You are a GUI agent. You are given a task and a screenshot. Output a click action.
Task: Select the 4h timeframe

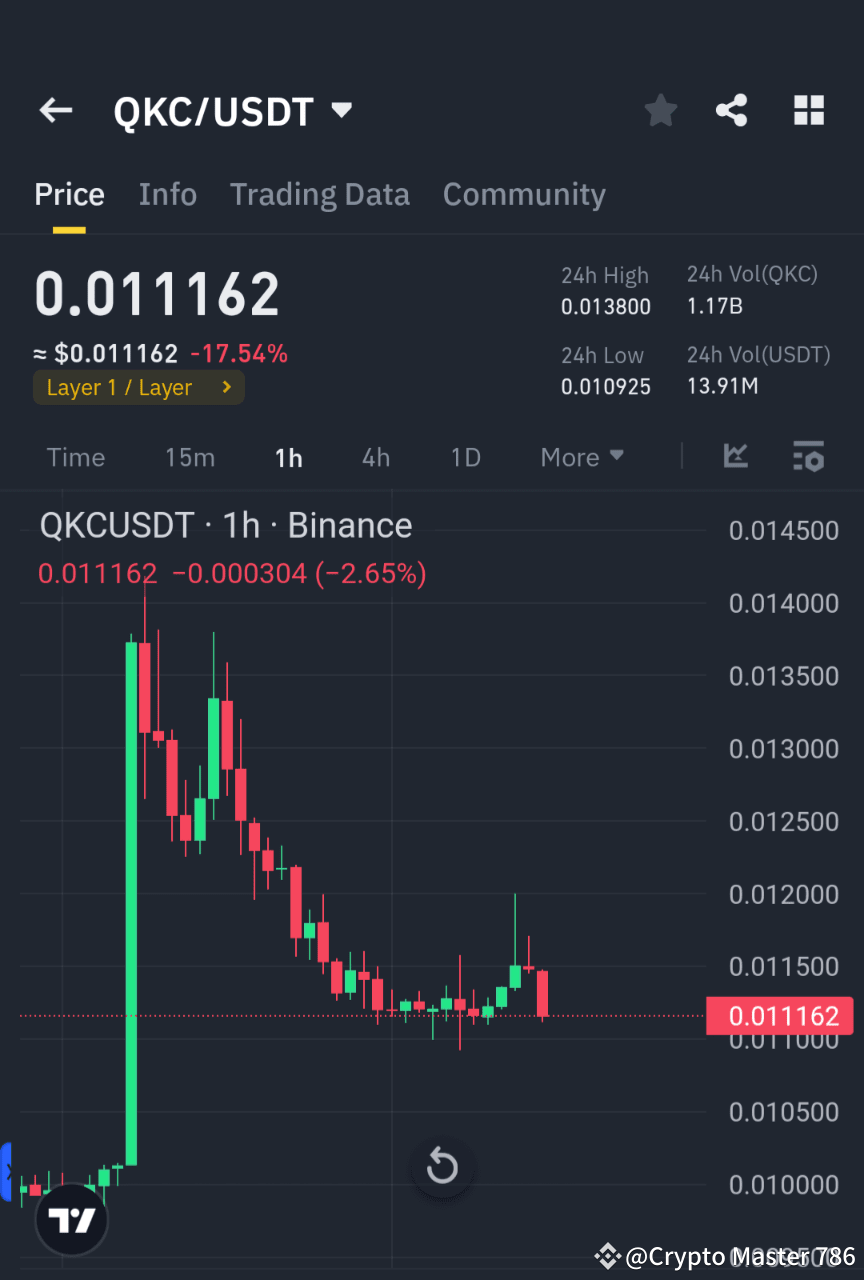[376, 457]
